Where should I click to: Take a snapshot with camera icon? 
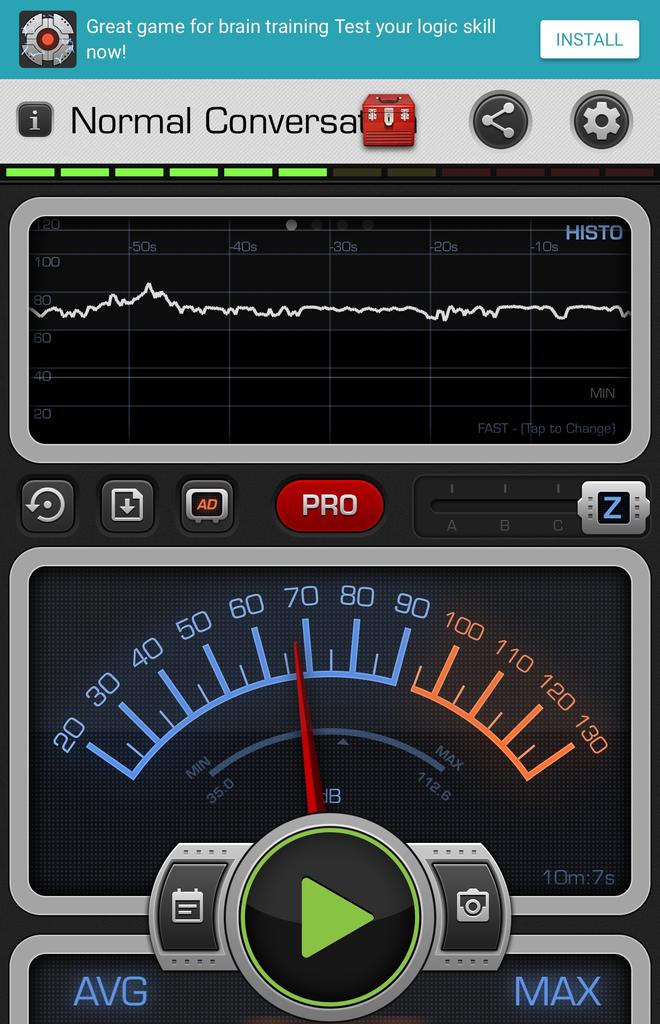(472, 906)
